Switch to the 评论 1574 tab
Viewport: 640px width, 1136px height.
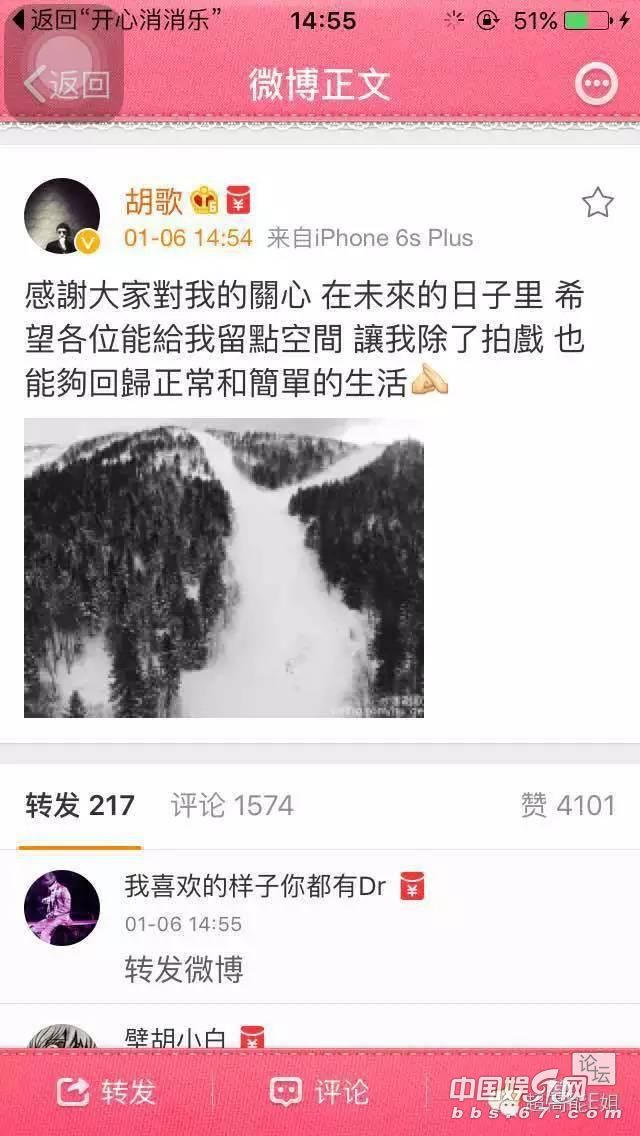click(232, 805)
